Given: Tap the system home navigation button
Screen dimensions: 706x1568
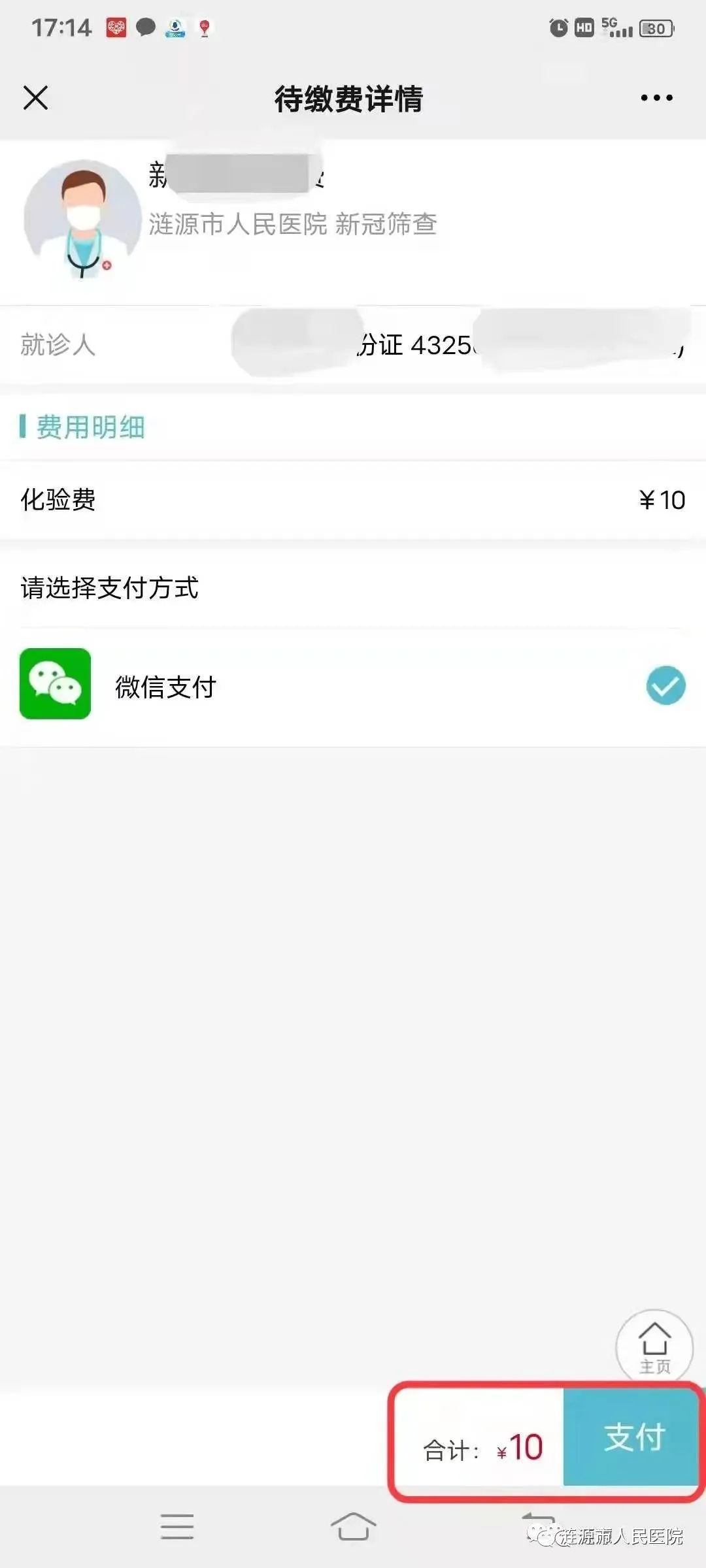Looking at the screenshot, I should pyautogui.click(x=353, y=1527).
